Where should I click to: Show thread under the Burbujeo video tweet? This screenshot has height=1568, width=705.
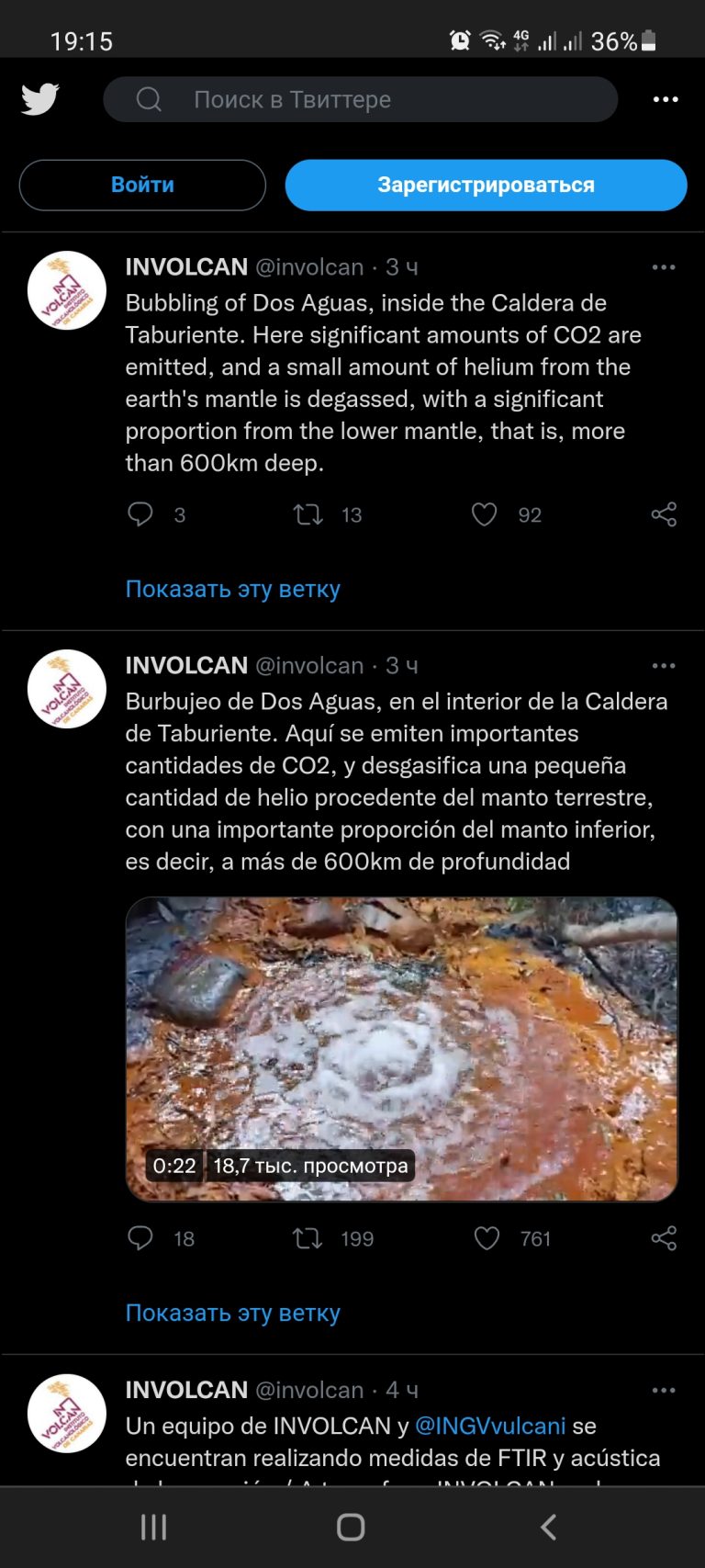(232, 1313)
